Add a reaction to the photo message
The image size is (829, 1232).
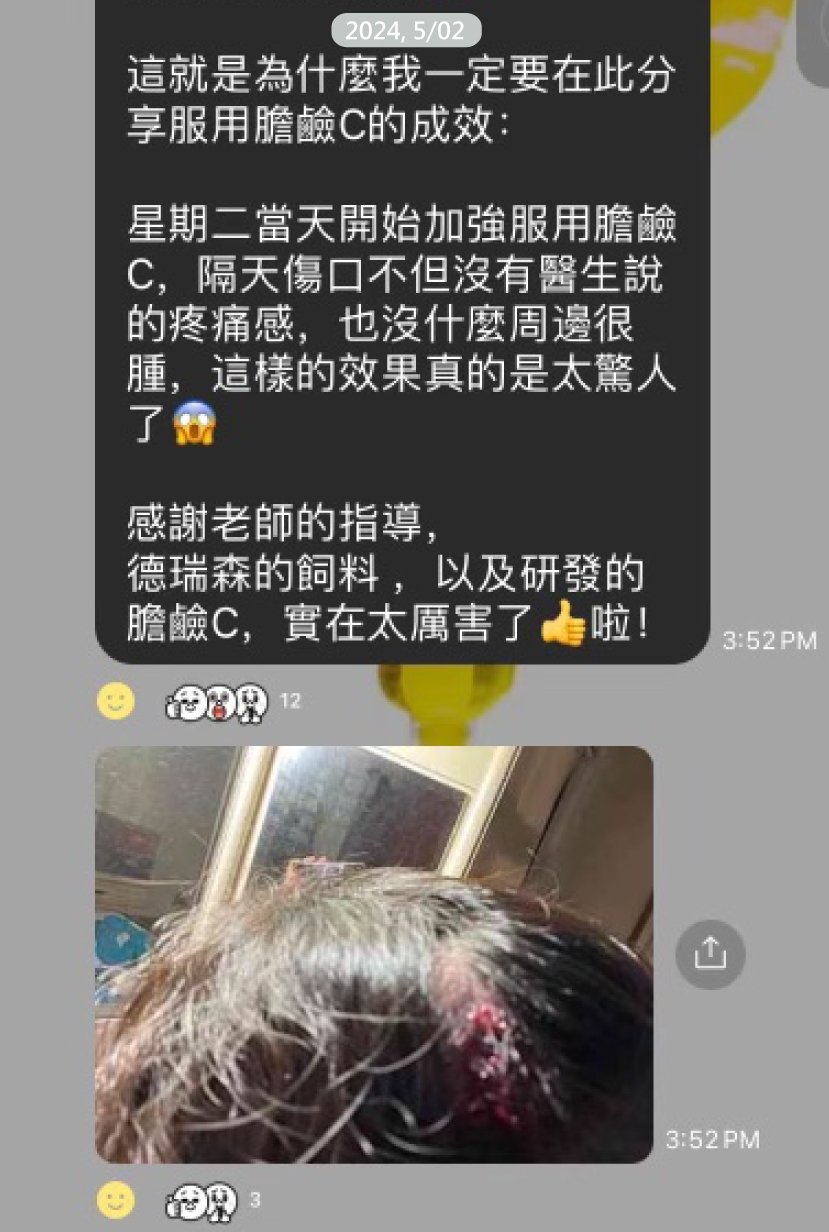[x=116, y=1198]
